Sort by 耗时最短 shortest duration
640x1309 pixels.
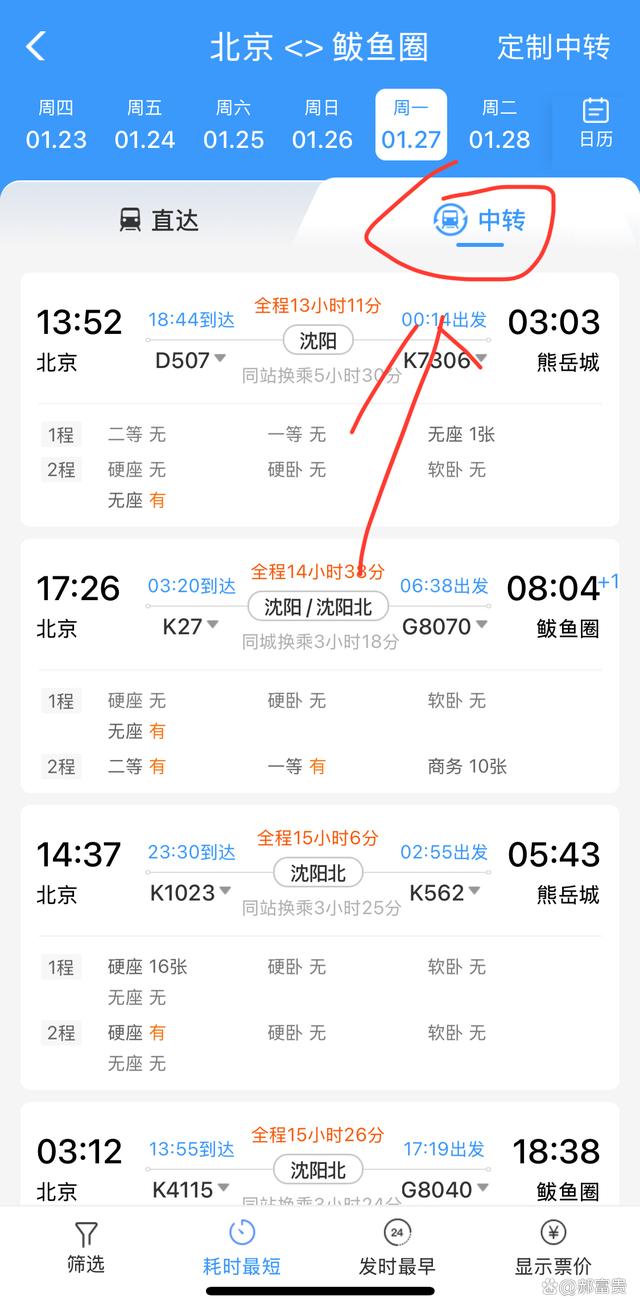coord(241,1248)
